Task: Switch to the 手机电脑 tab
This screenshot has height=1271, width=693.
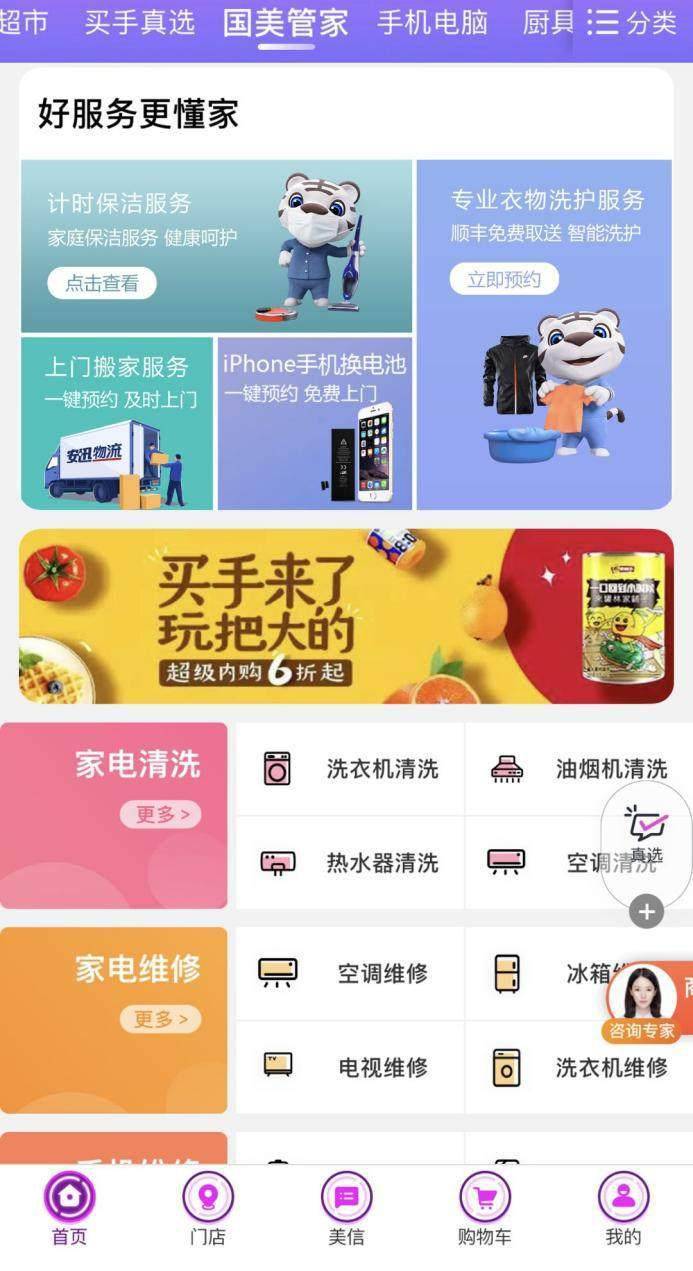Action: click(432, 23)
